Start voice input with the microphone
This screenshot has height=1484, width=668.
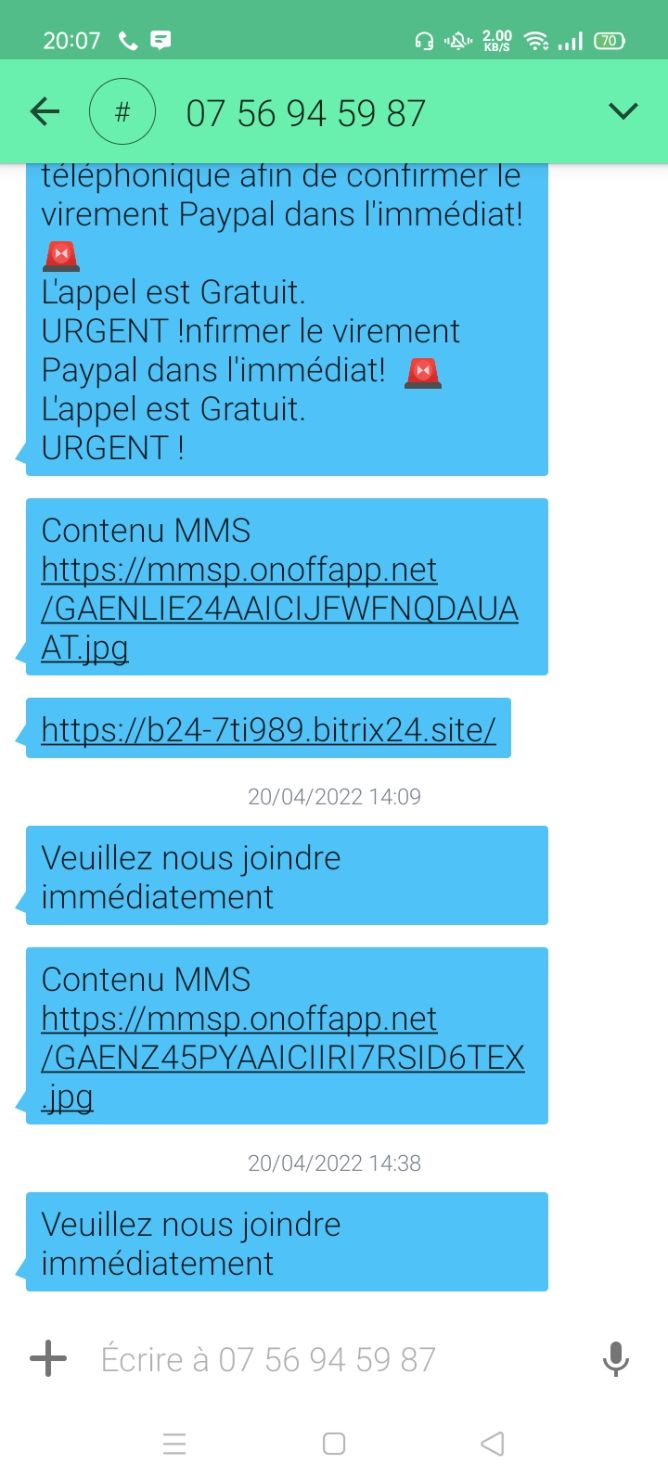click(x=616, y=1359)
